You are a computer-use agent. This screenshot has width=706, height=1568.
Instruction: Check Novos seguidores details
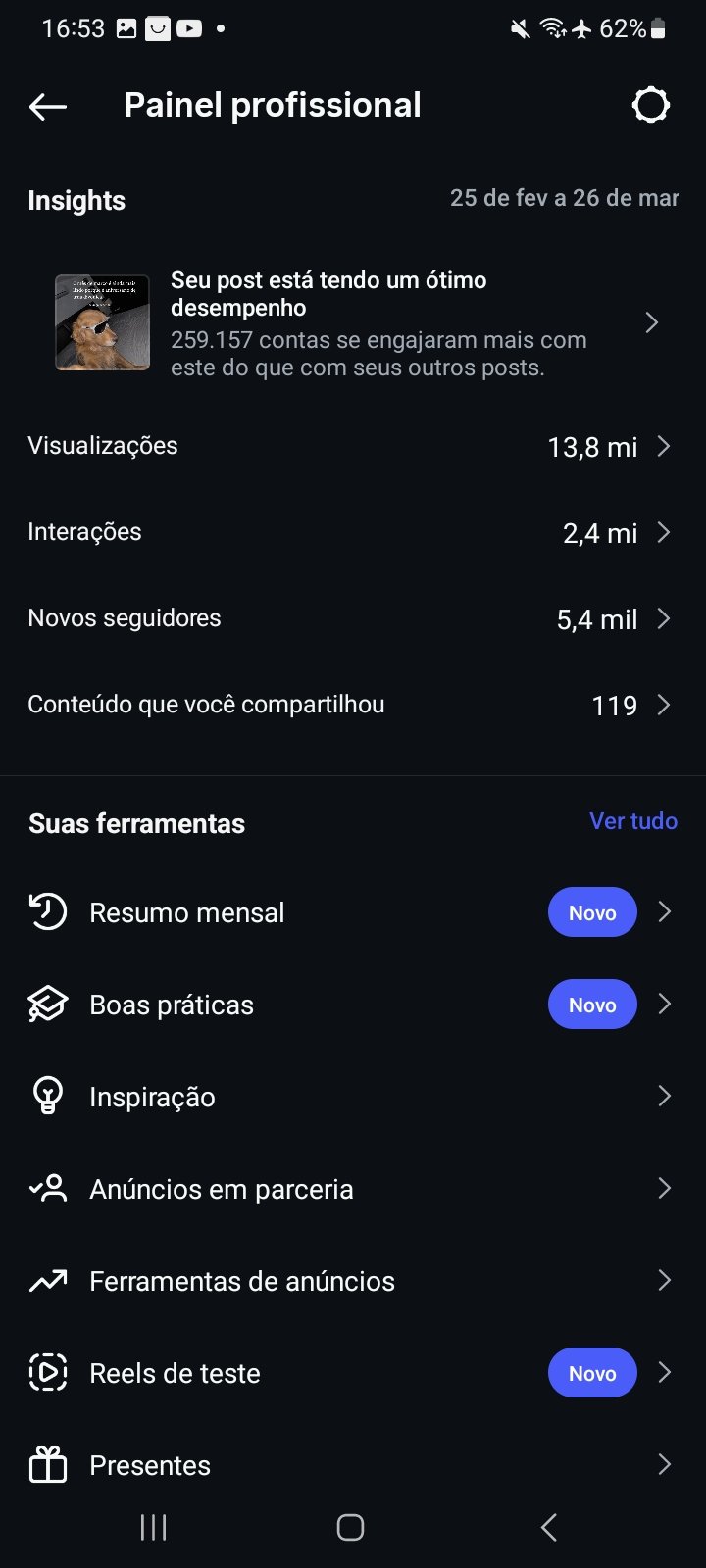(353, 619)
